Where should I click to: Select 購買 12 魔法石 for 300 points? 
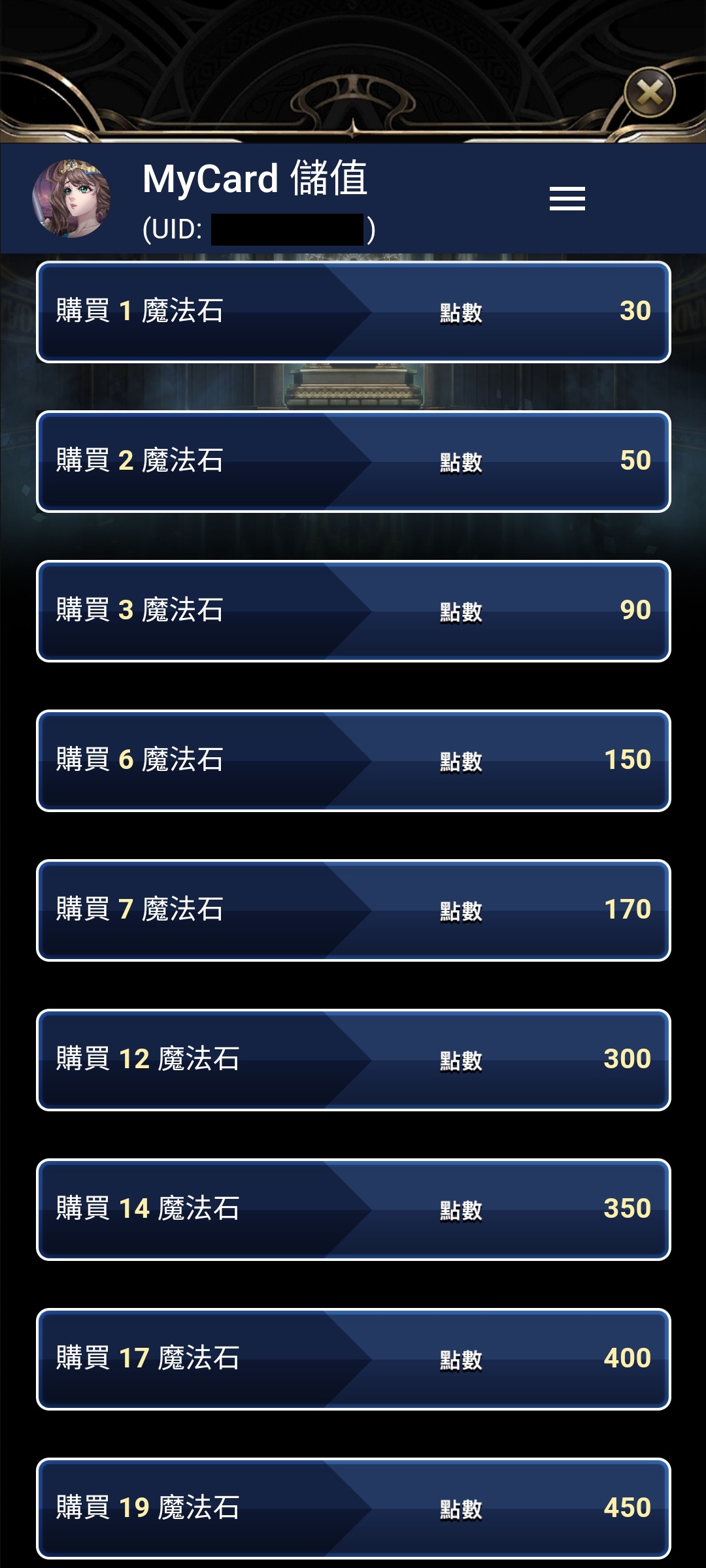[354, 1060]
